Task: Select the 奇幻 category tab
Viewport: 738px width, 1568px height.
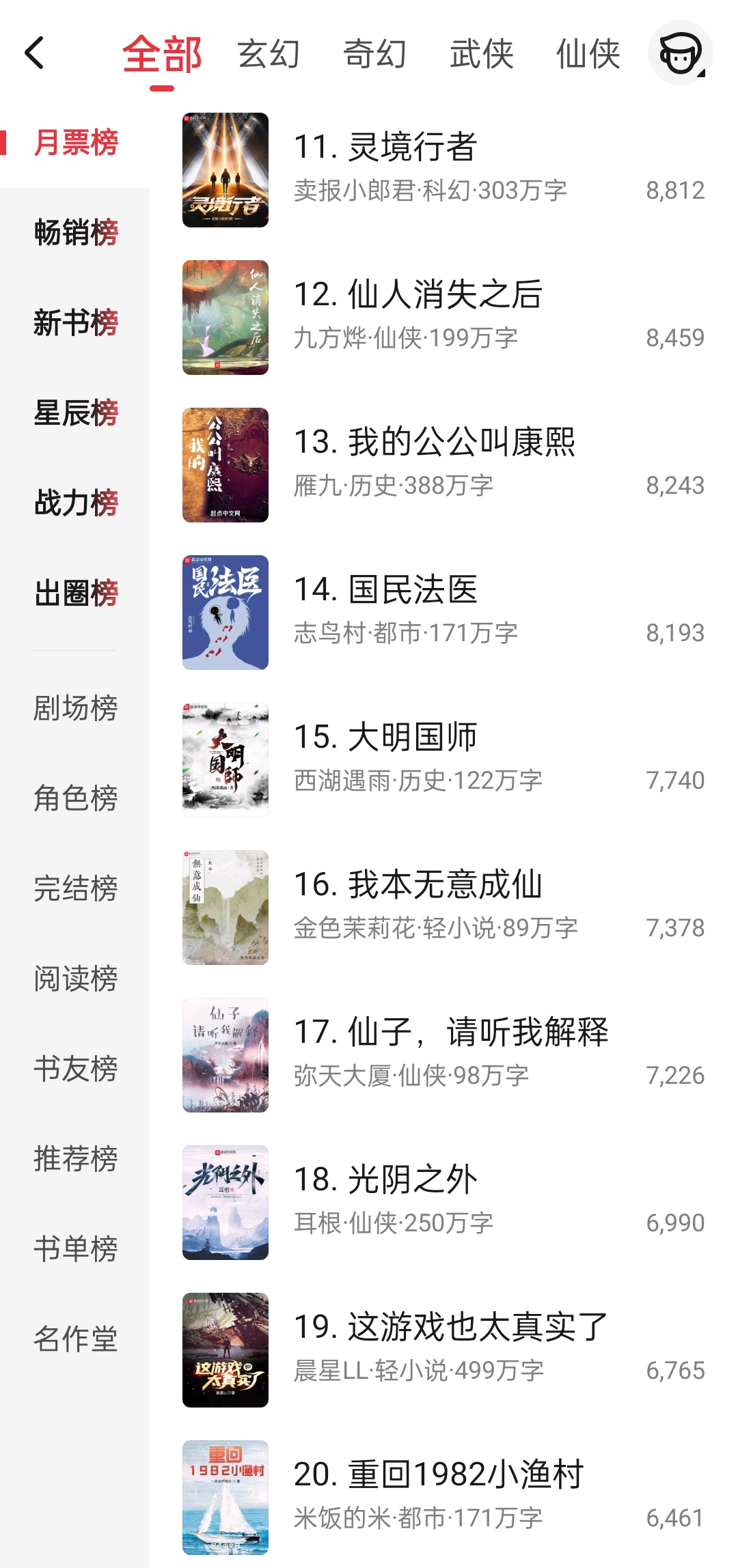Action: coord(374,55)
